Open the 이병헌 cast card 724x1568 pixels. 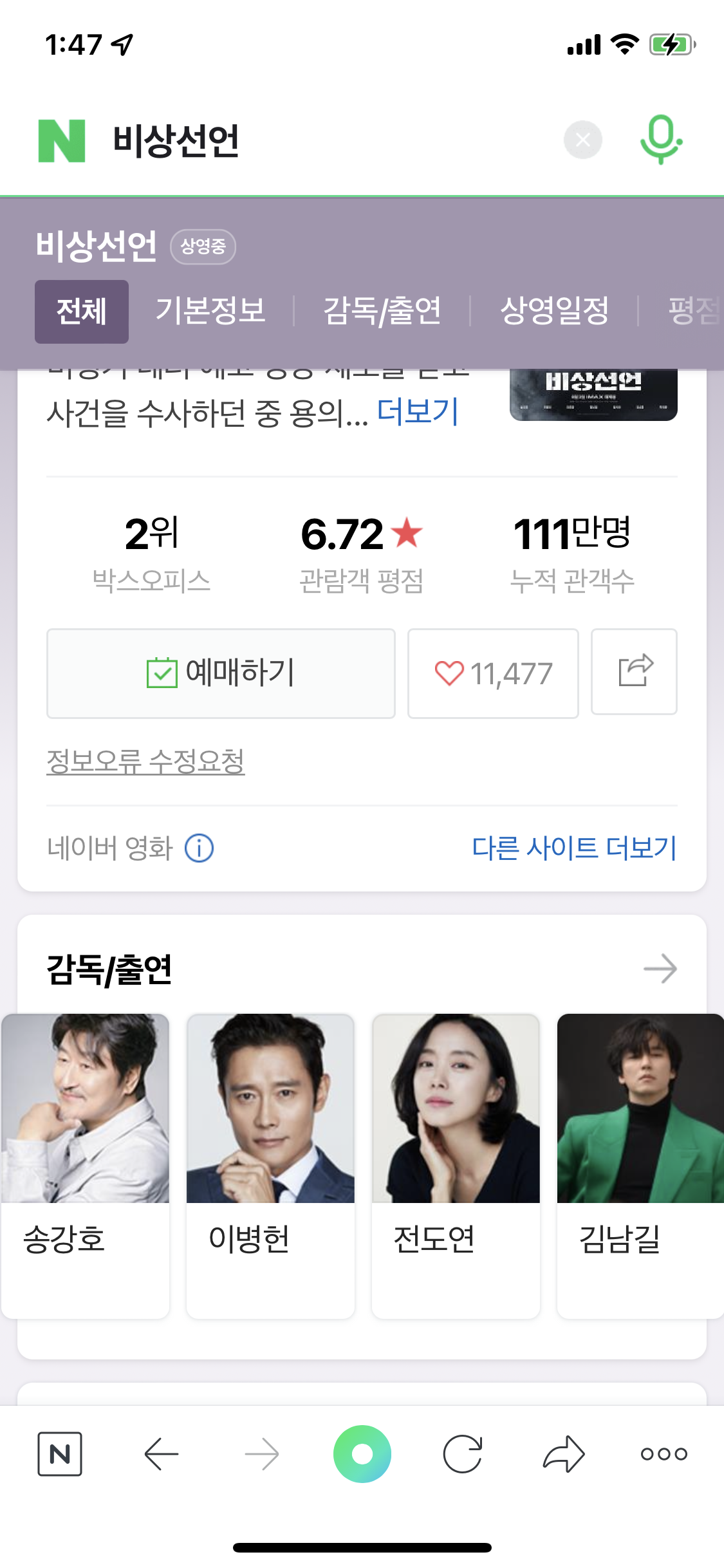click(x=270, y=1166)
